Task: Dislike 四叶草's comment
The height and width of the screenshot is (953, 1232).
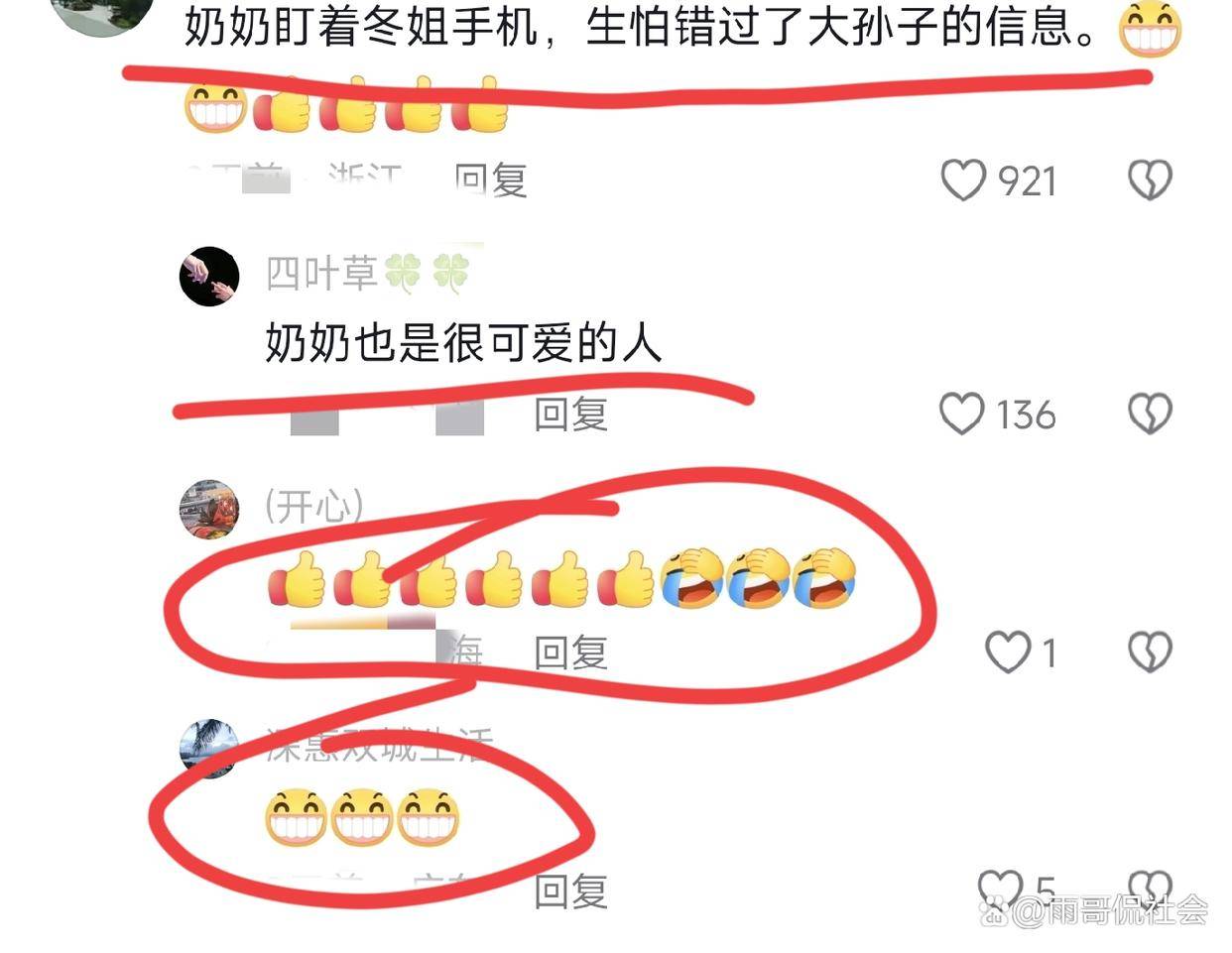Action: [1150, 414]
